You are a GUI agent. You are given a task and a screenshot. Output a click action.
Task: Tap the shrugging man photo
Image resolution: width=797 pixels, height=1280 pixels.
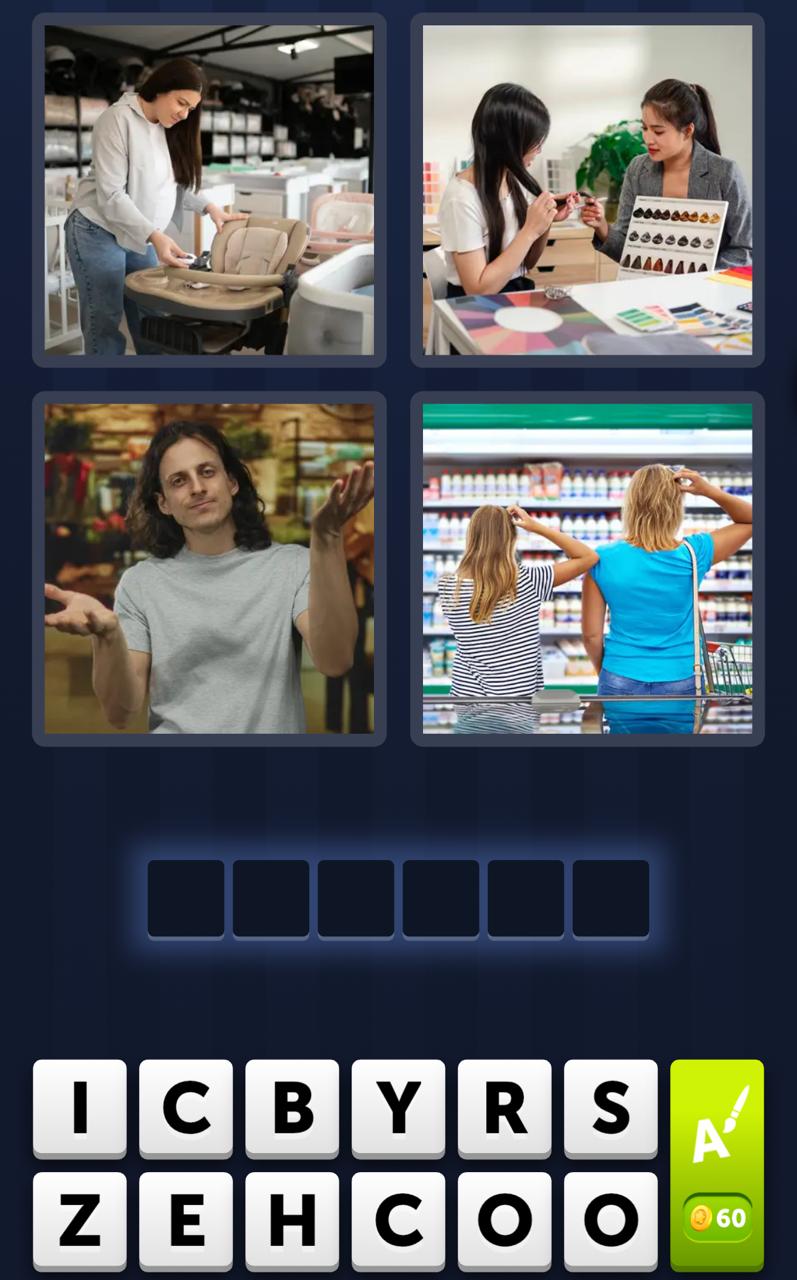point(209,567)
